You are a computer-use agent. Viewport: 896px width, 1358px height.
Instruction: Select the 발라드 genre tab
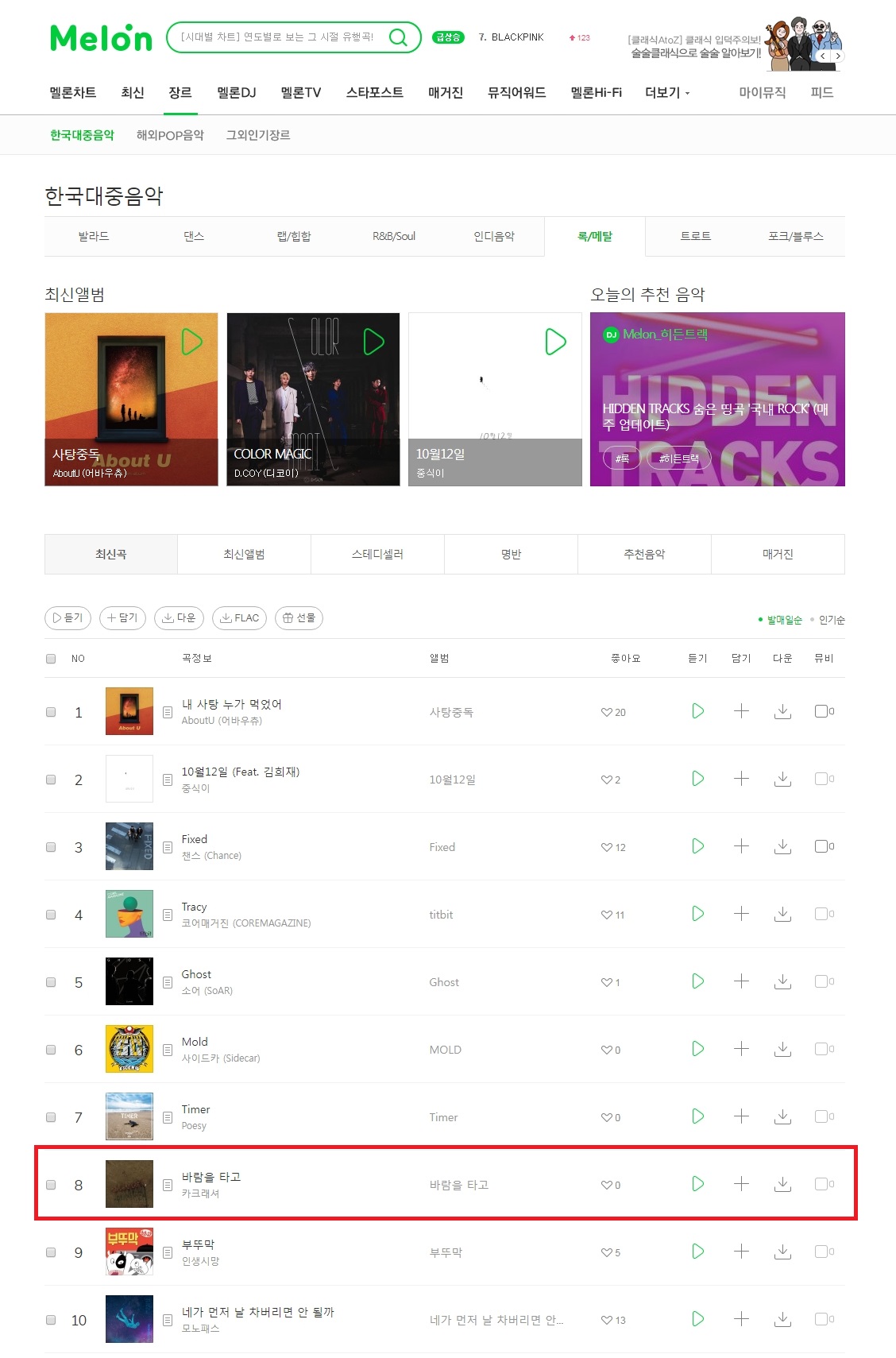pyautogui.click(x=94, y=236)
